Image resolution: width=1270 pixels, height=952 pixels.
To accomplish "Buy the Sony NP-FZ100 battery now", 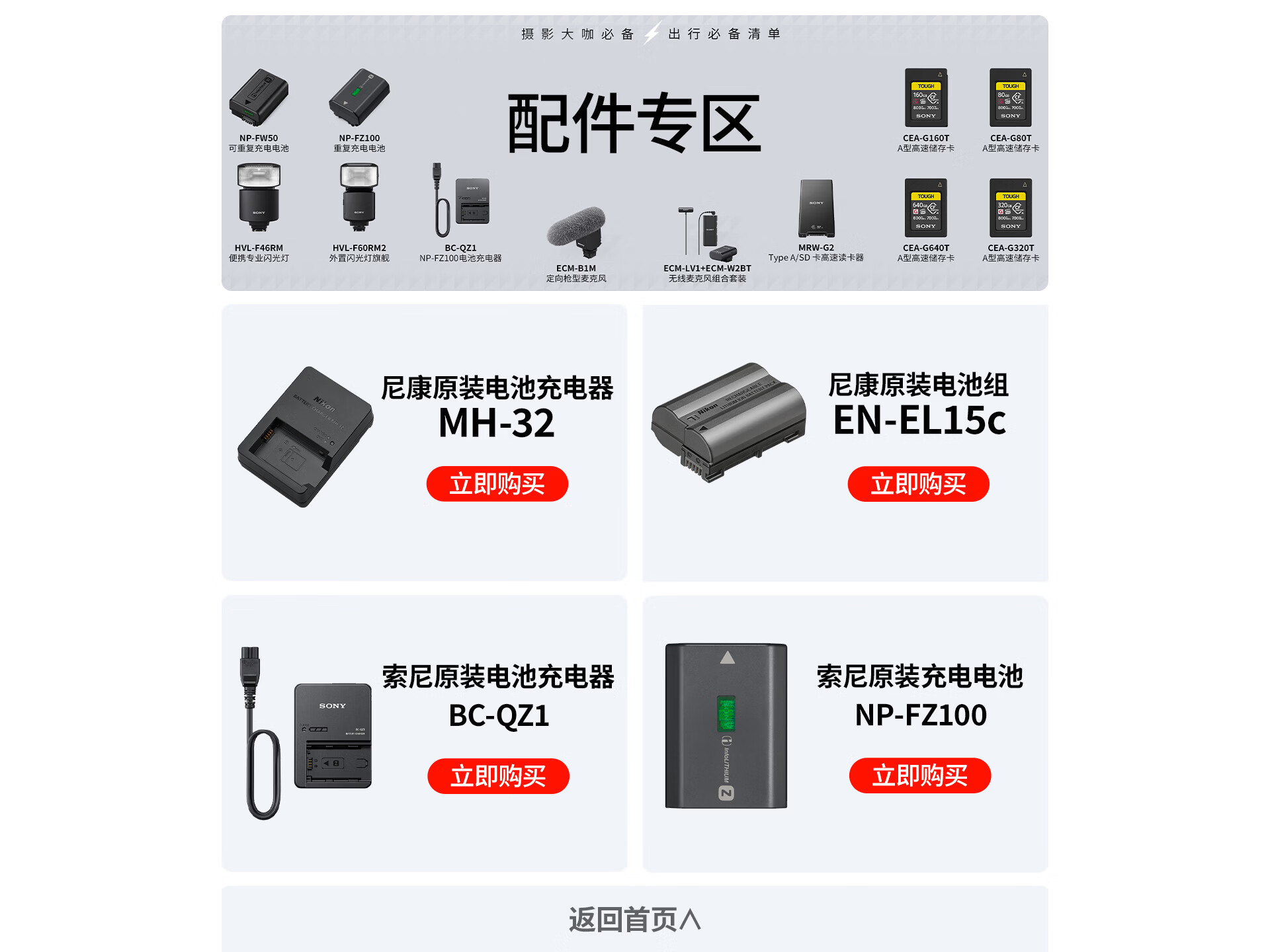I will pyautogui.click(x=919, y=775).
